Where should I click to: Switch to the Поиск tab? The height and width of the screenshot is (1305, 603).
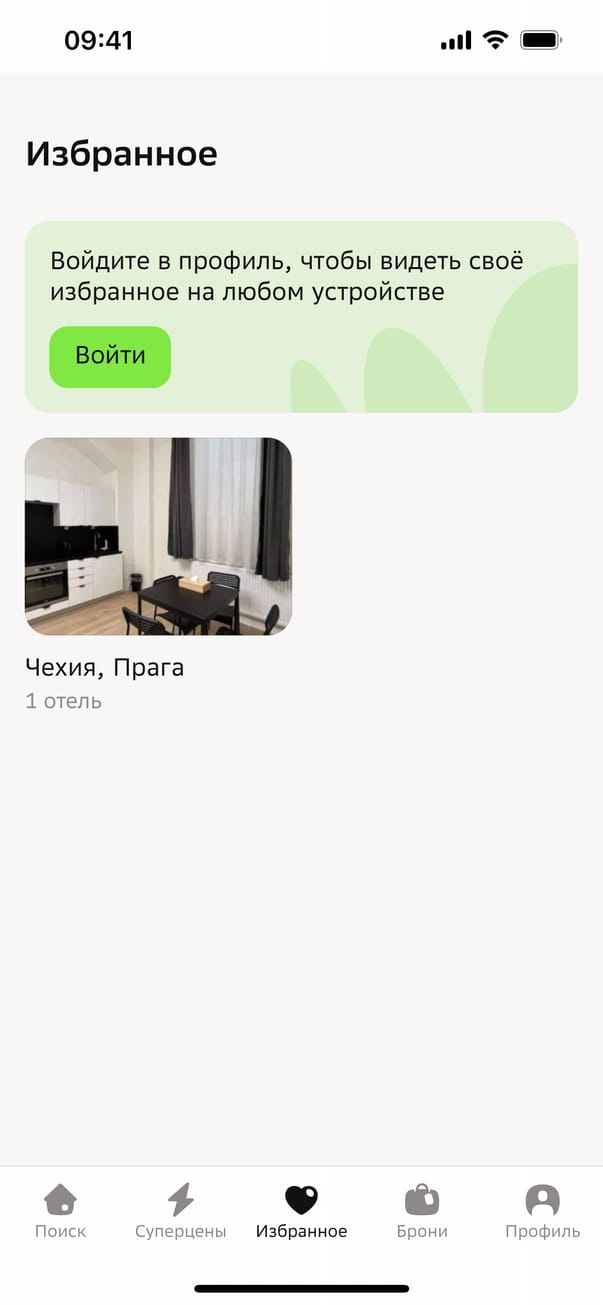tap(60, 1210)
